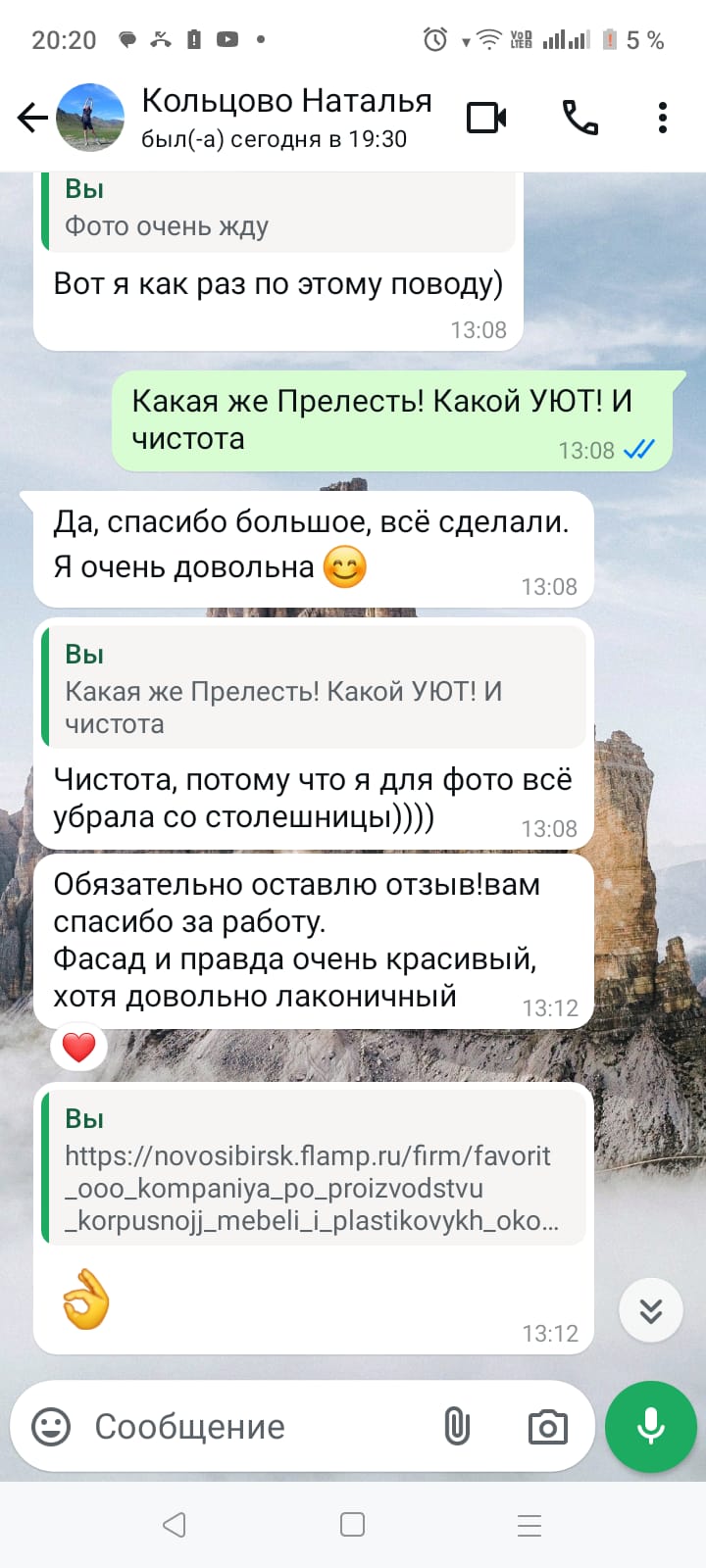Open Кольцово Наталья contact info

click(x=286, y=117)
